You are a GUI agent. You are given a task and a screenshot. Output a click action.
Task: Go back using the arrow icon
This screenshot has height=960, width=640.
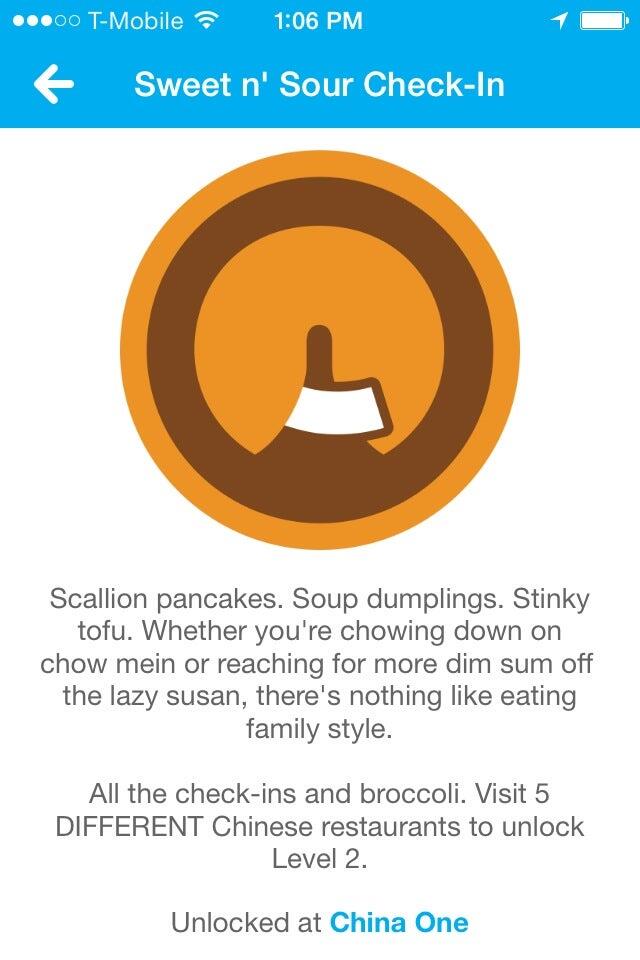tap(54, 85)
